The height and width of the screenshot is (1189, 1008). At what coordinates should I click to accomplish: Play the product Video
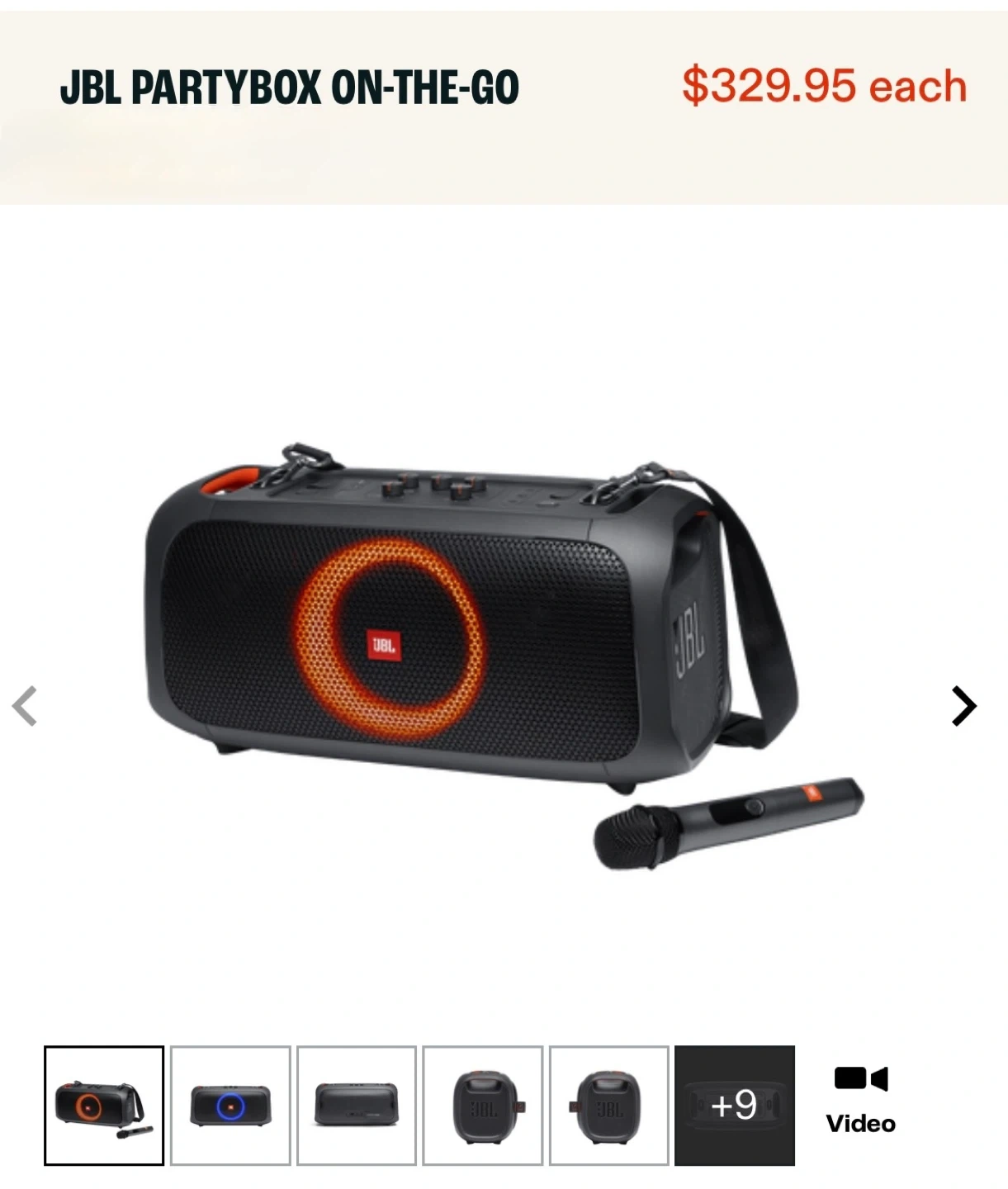pos(861,1100)
